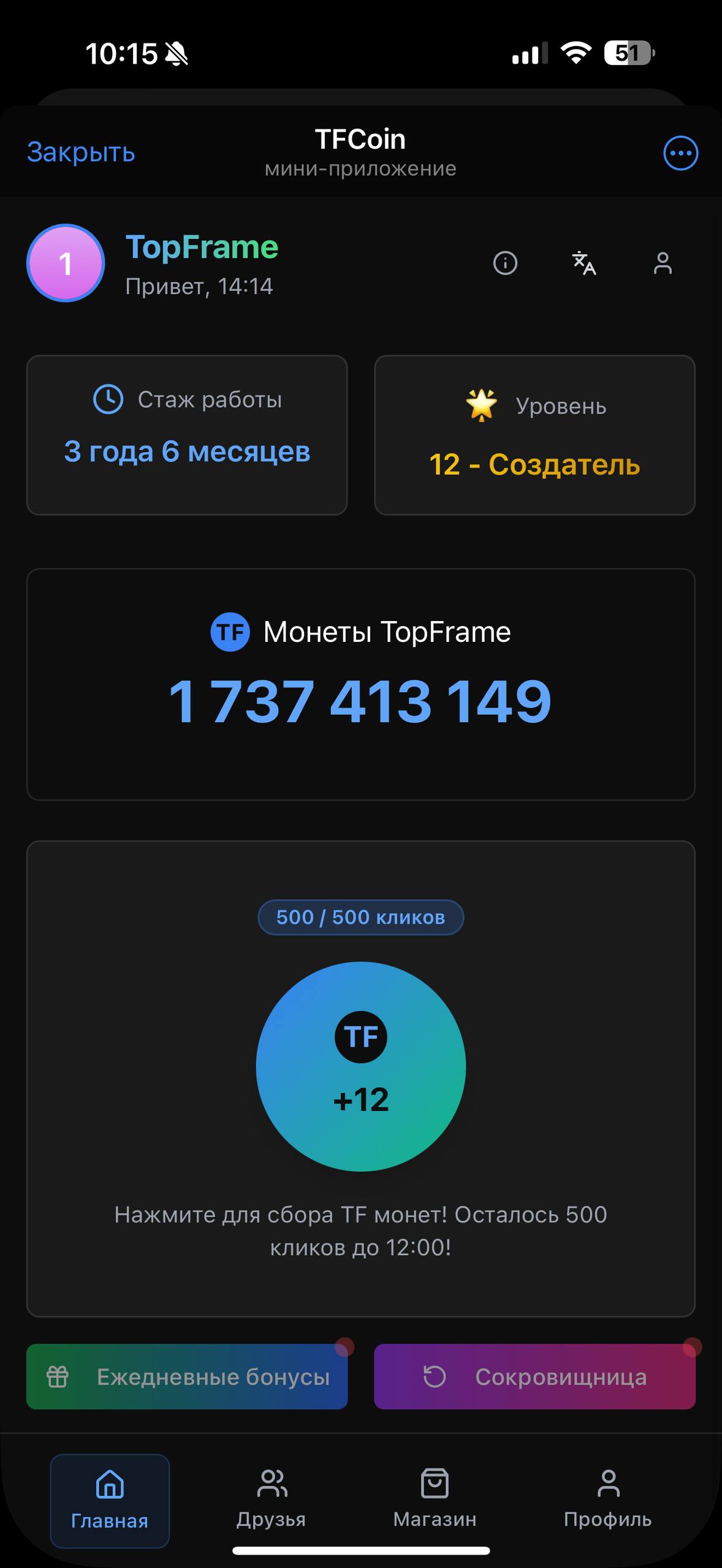Tap the TF +12 coin to collect
722x1568 pixels.
361,1066
